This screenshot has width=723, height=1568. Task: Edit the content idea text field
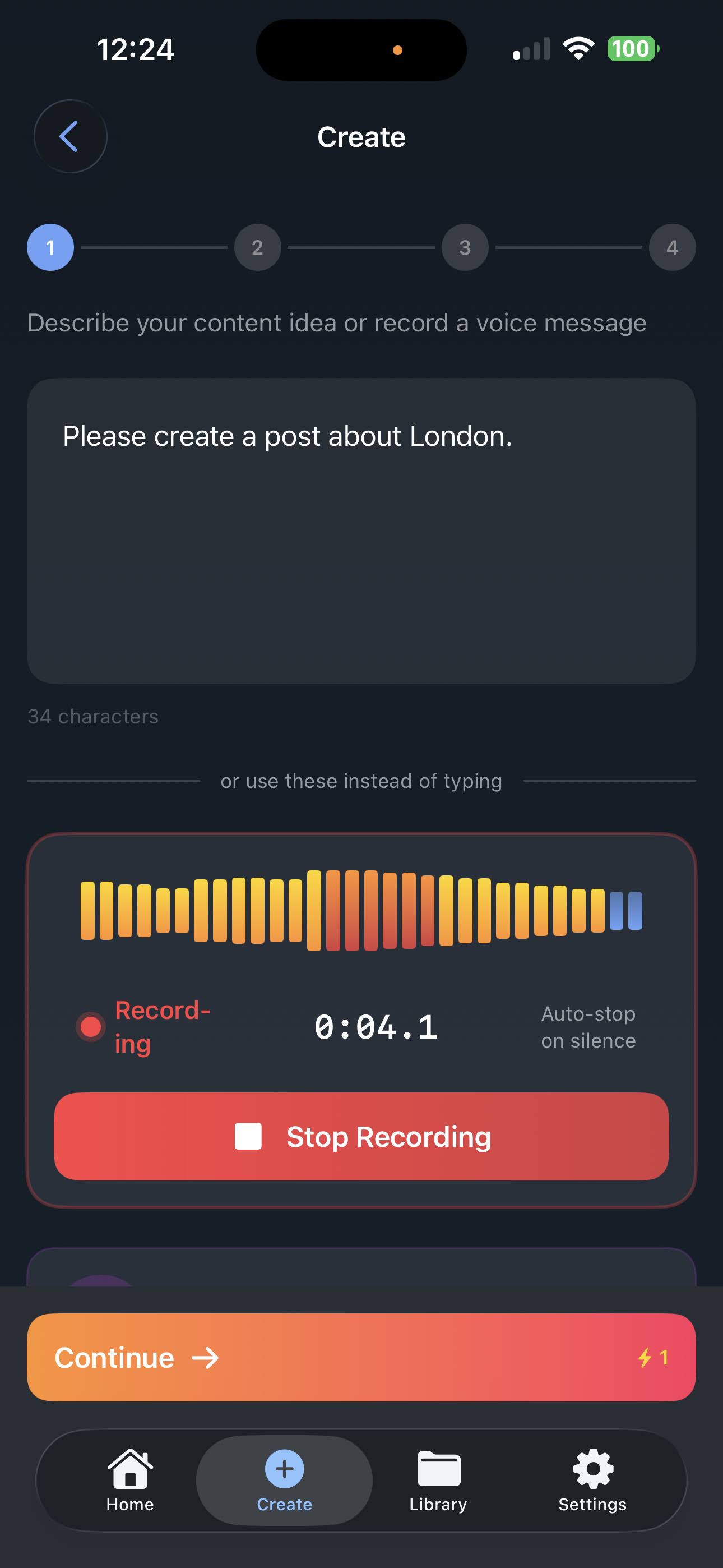point(361,530)
